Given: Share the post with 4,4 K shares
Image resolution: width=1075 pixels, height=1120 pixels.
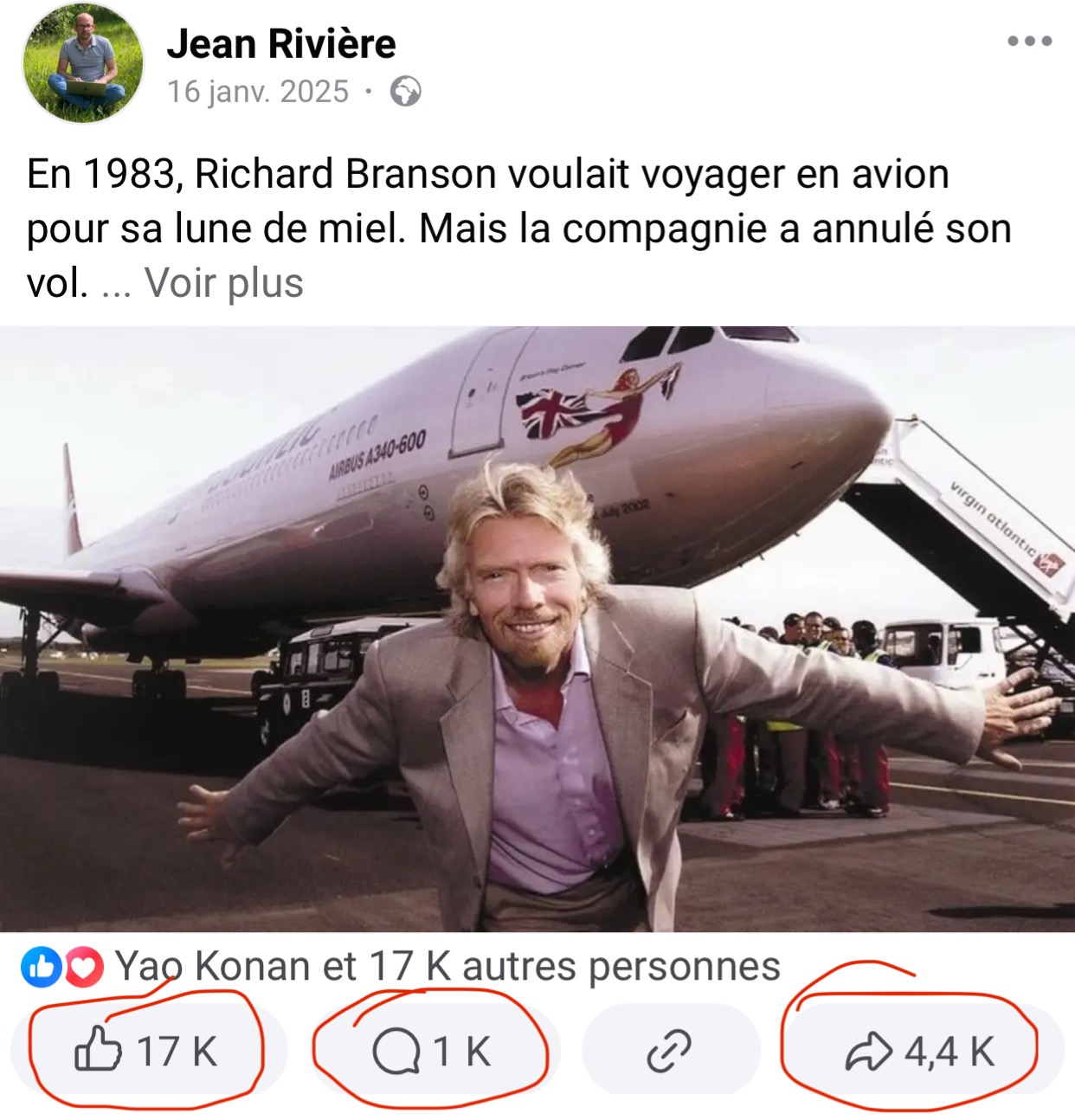Looking at the screenshot, I should pyautogui.click(x=919, y=1051).
